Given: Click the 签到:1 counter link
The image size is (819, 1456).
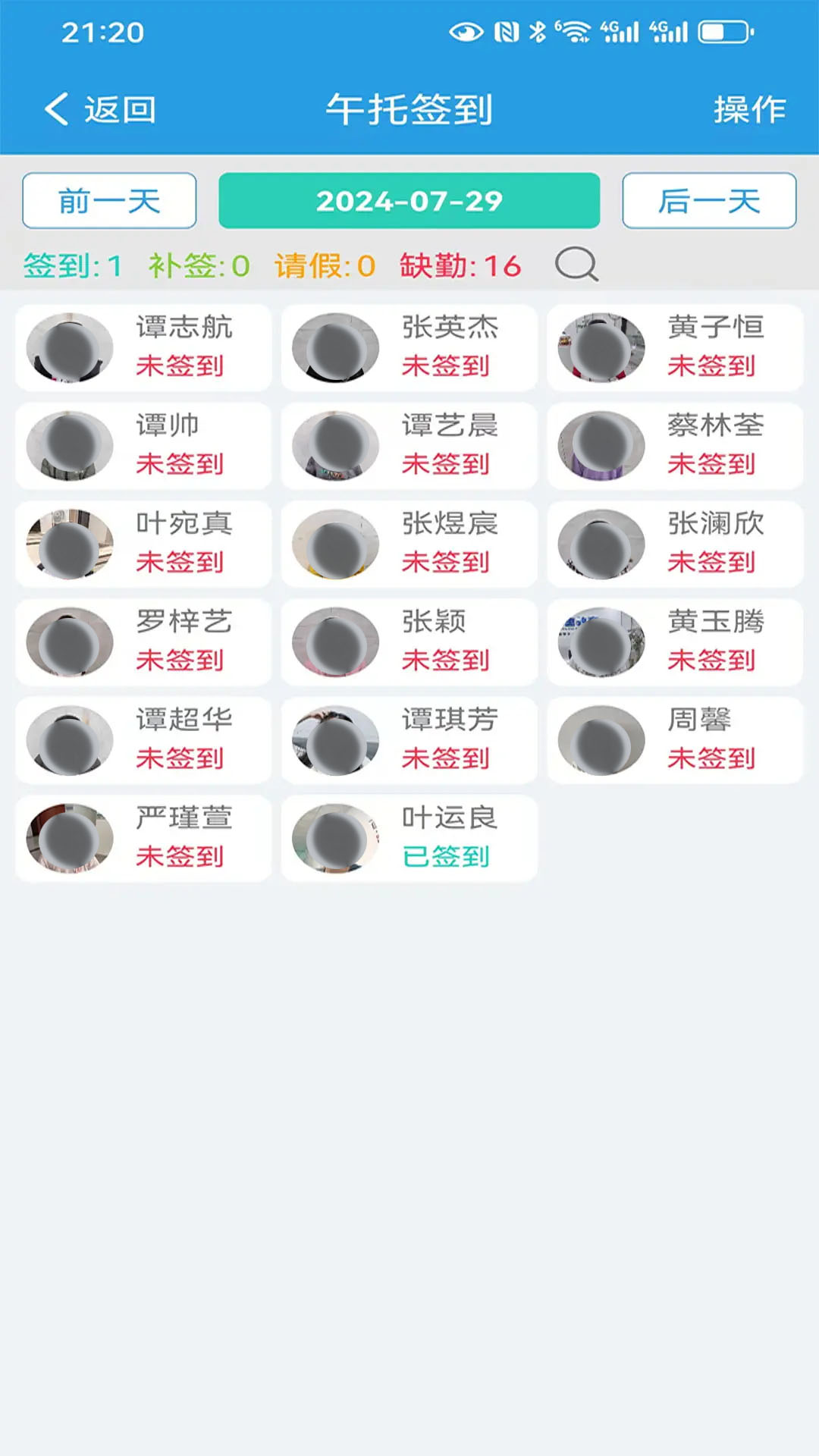Looking at the screenshot, I should 74,265.
